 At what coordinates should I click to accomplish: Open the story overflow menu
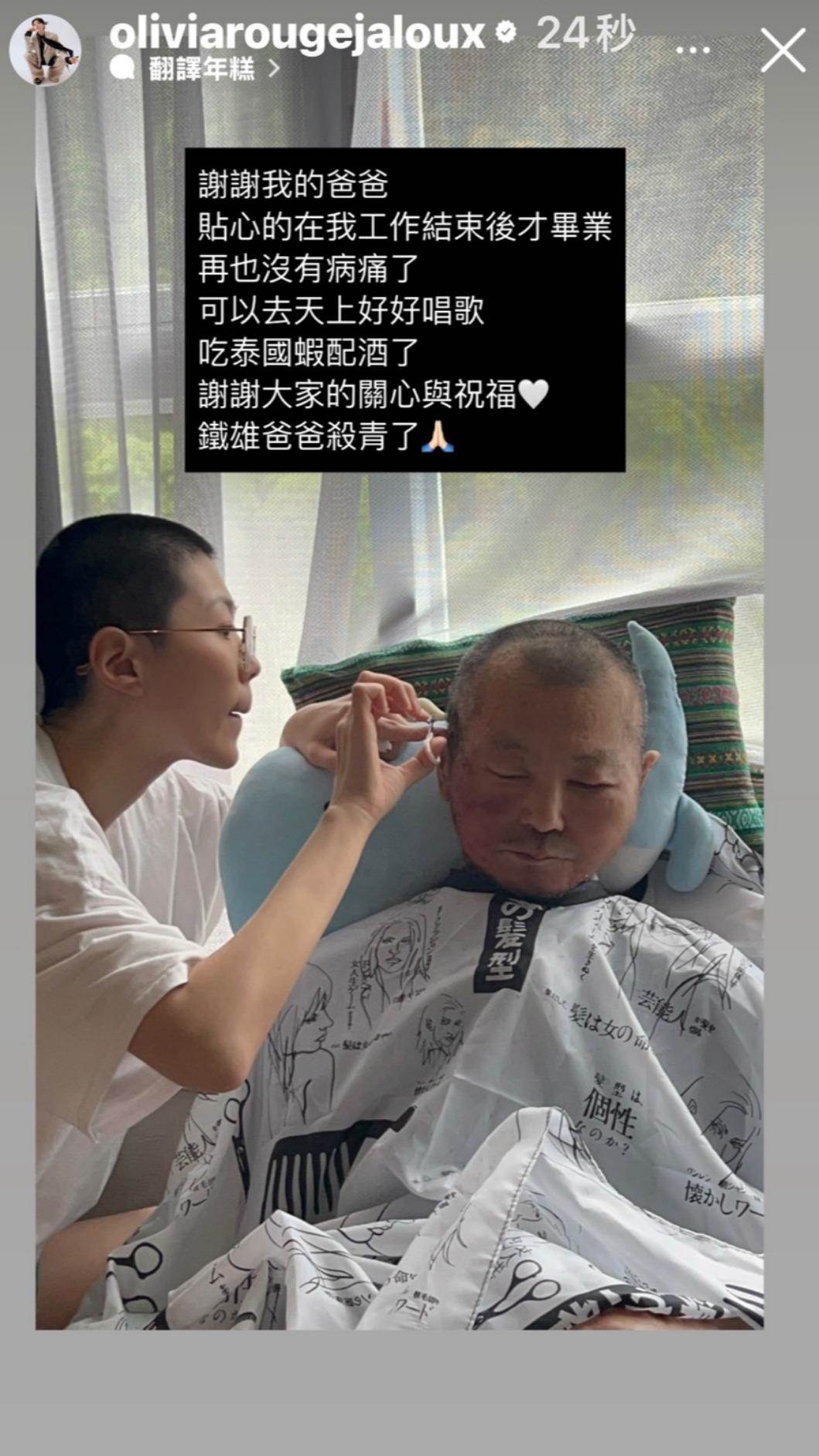[692, 49]
